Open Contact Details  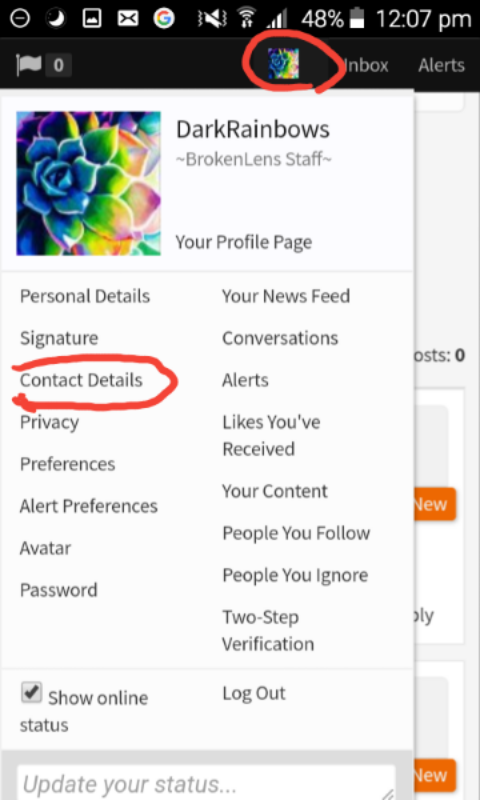[x=81, y=380]
